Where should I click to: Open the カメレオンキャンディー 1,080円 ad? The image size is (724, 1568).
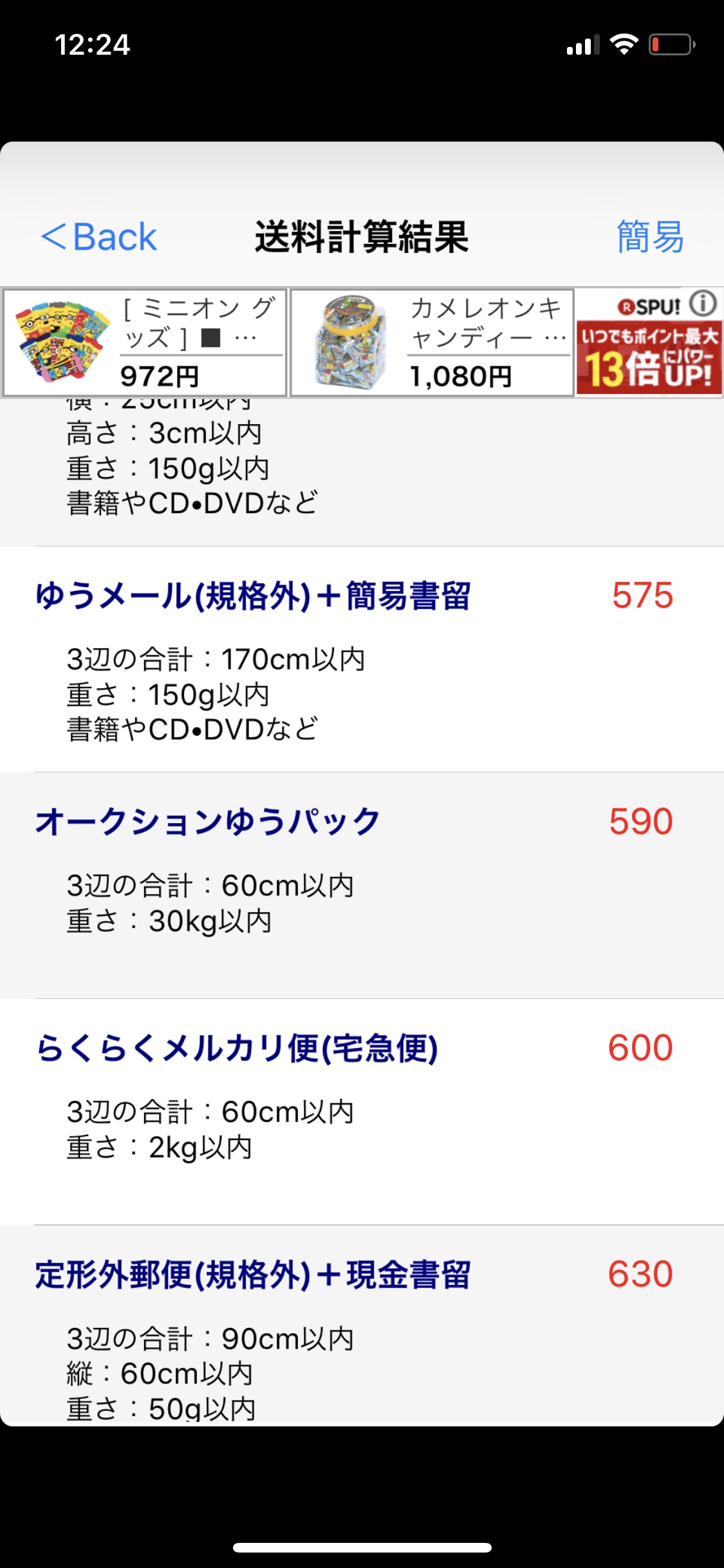point(431,342)
